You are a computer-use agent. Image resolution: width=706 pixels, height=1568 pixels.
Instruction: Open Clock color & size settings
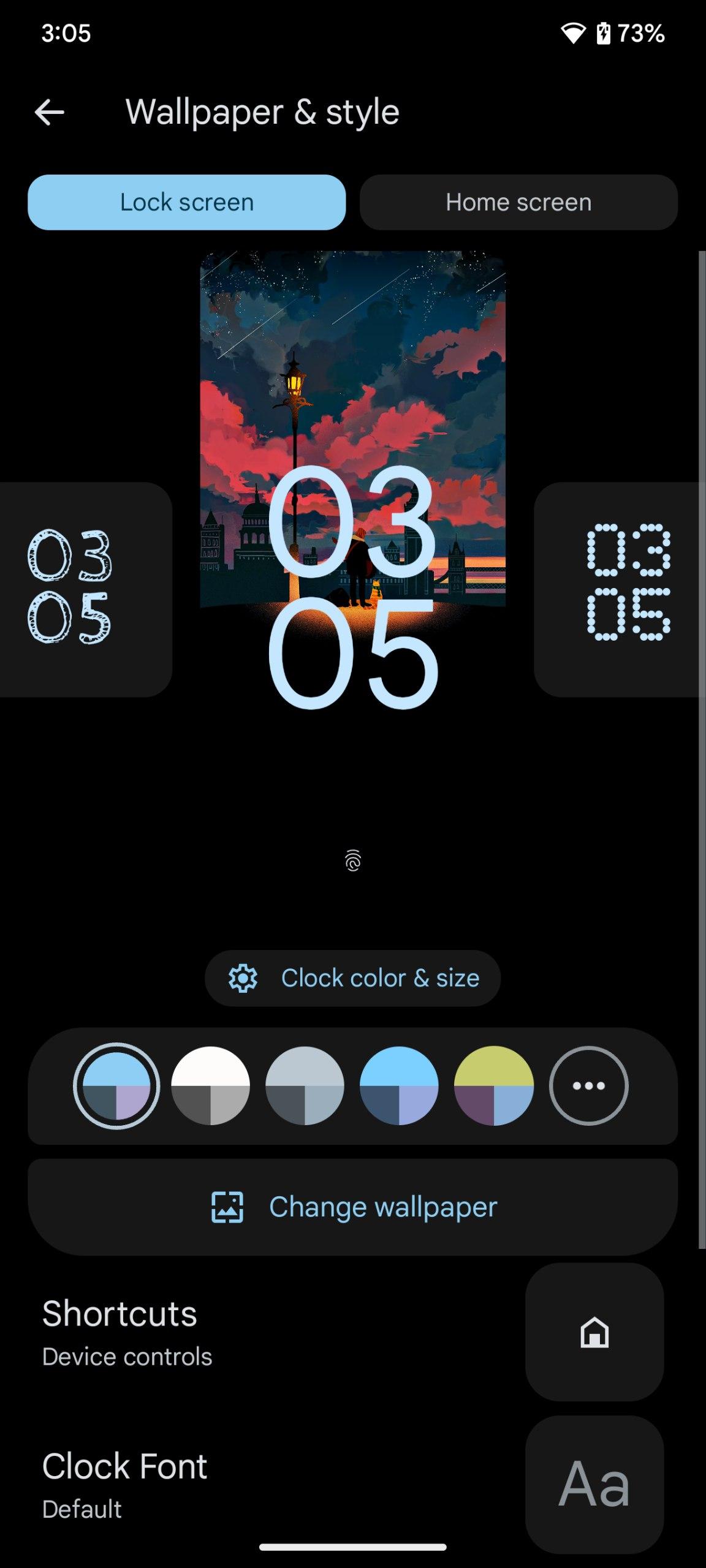click(353, 978)
